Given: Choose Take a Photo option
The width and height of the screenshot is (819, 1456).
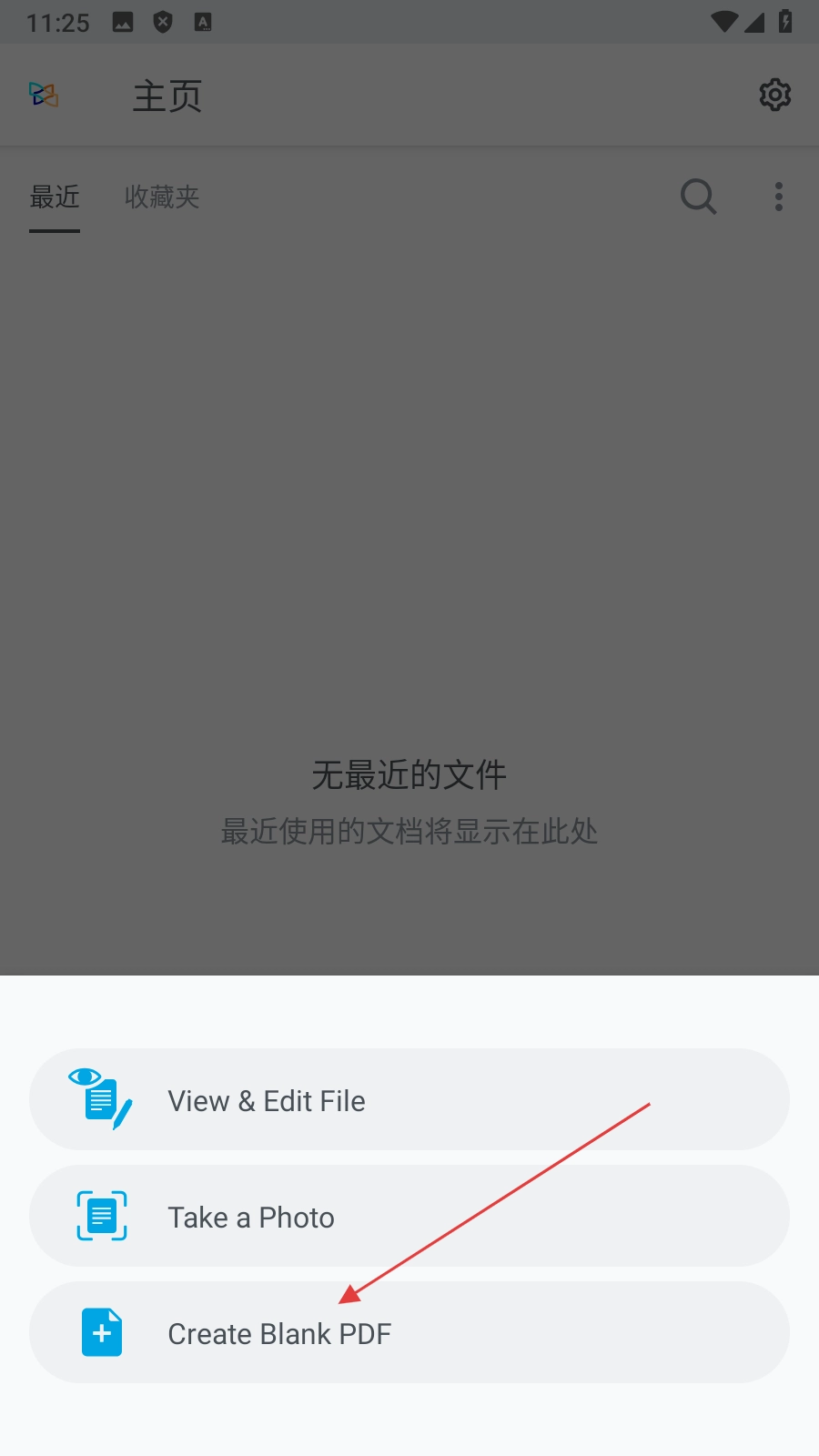Looking at the screenshot, I should (409, 1216).
